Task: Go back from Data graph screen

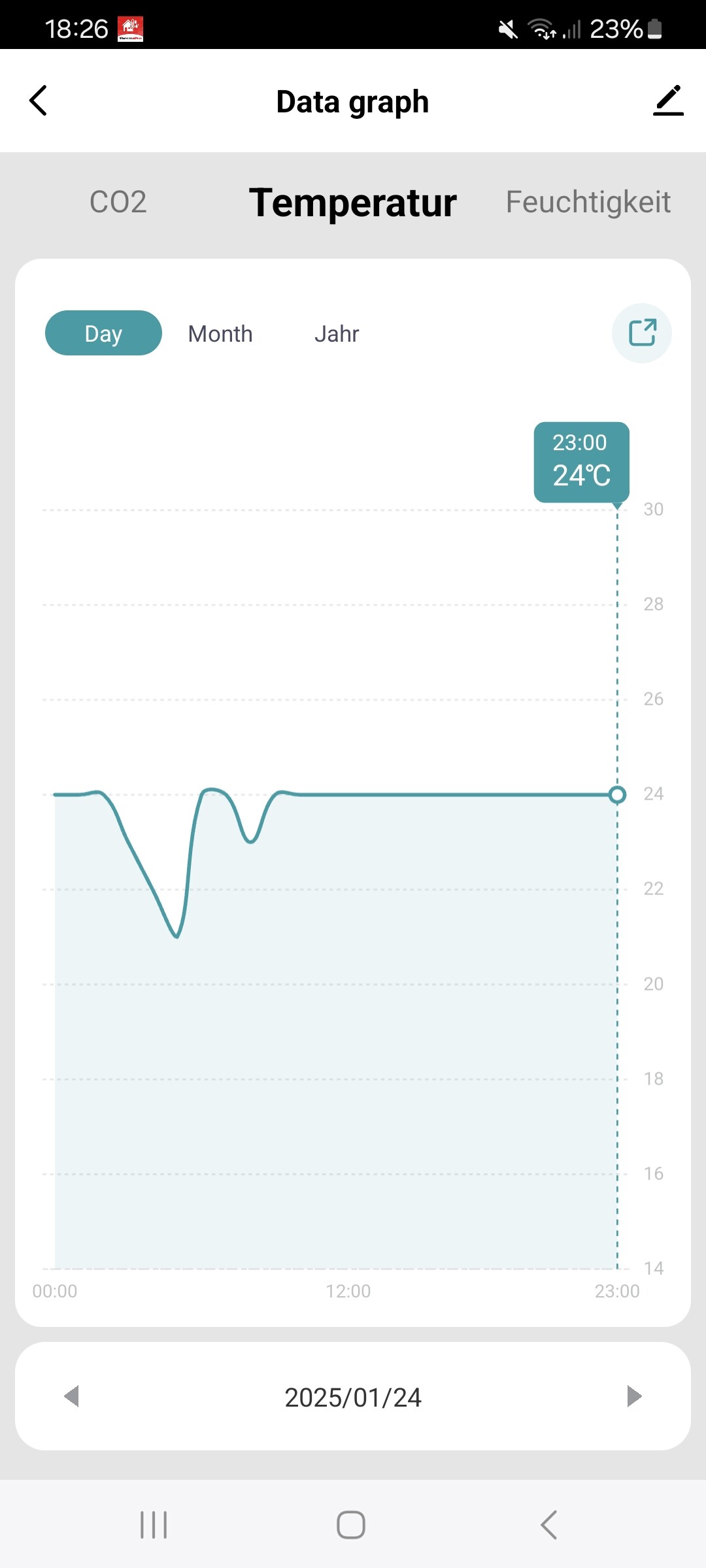Action: pos(39,101)
